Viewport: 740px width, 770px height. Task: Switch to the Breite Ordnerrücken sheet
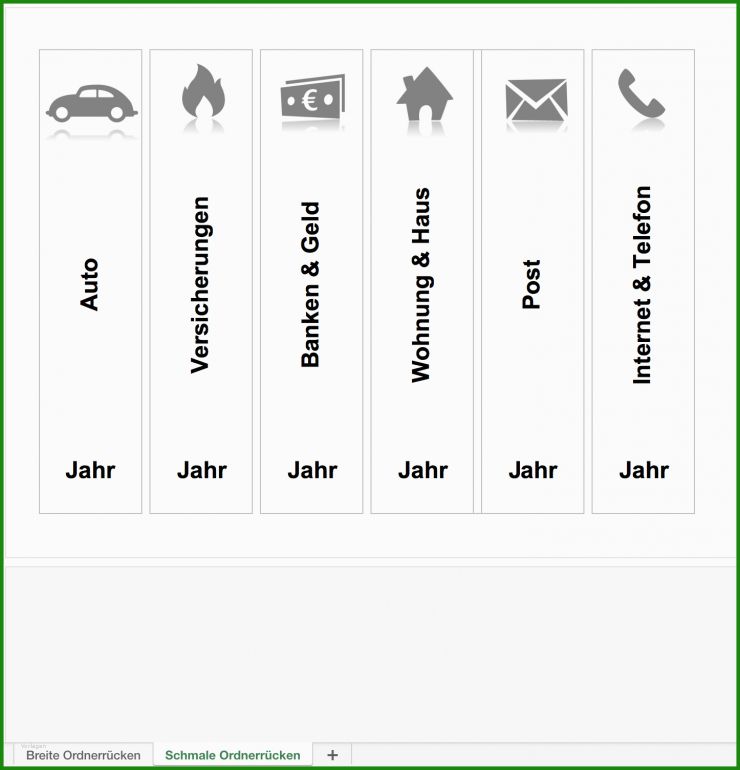(83, 755)
